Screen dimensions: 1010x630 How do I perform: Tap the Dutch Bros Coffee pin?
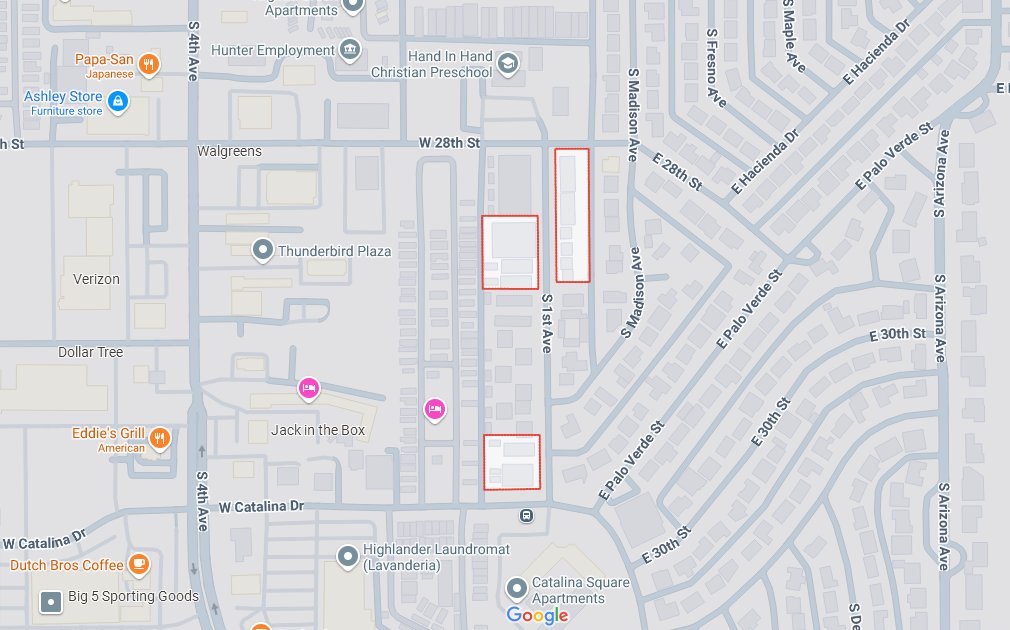click(x=140, y=565)
